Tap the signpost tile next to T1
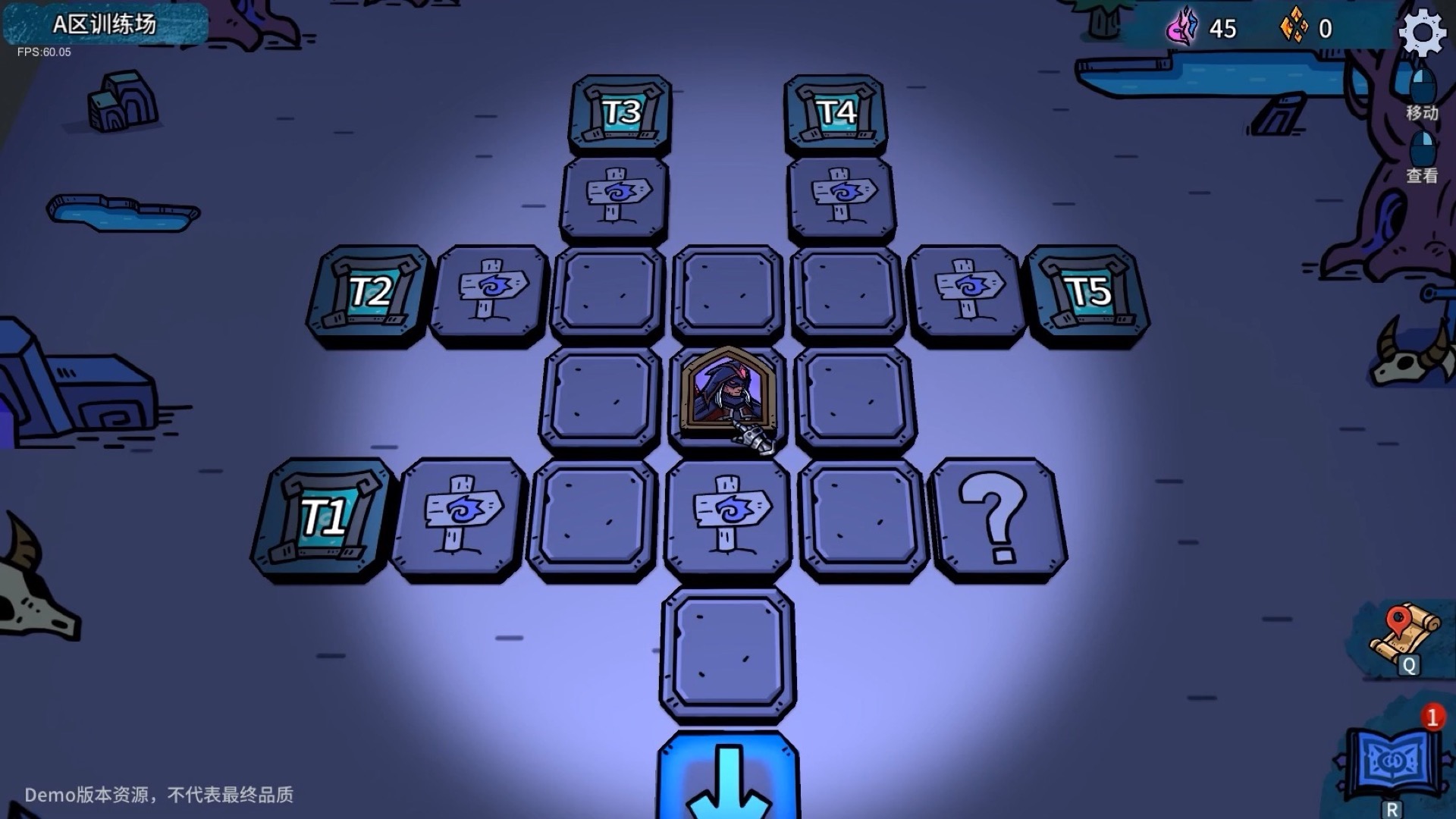Screen dimensions: 1456x819 (460, 518)
